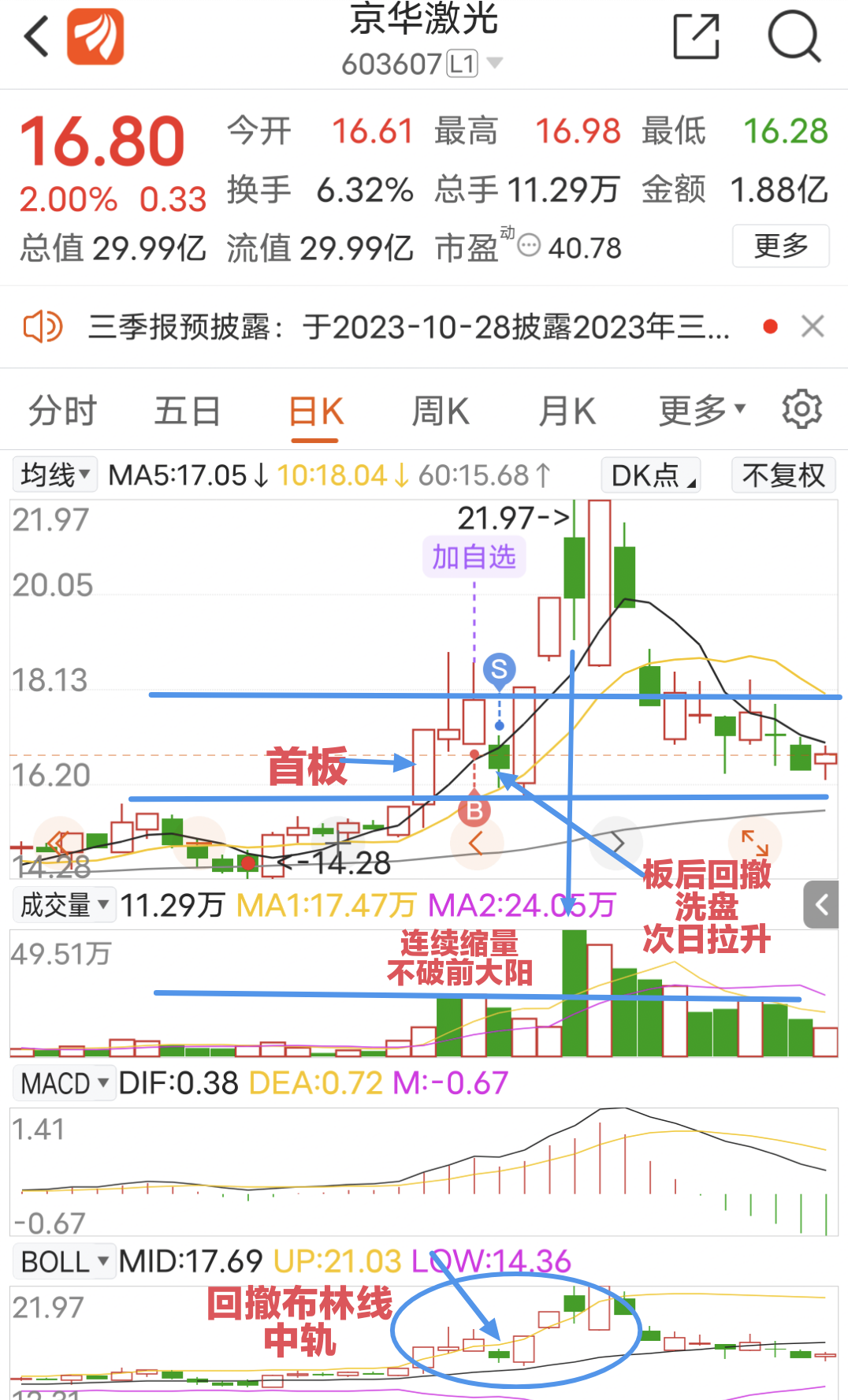Open the BOLL indicator dropdown

[x=65, y=1261]
